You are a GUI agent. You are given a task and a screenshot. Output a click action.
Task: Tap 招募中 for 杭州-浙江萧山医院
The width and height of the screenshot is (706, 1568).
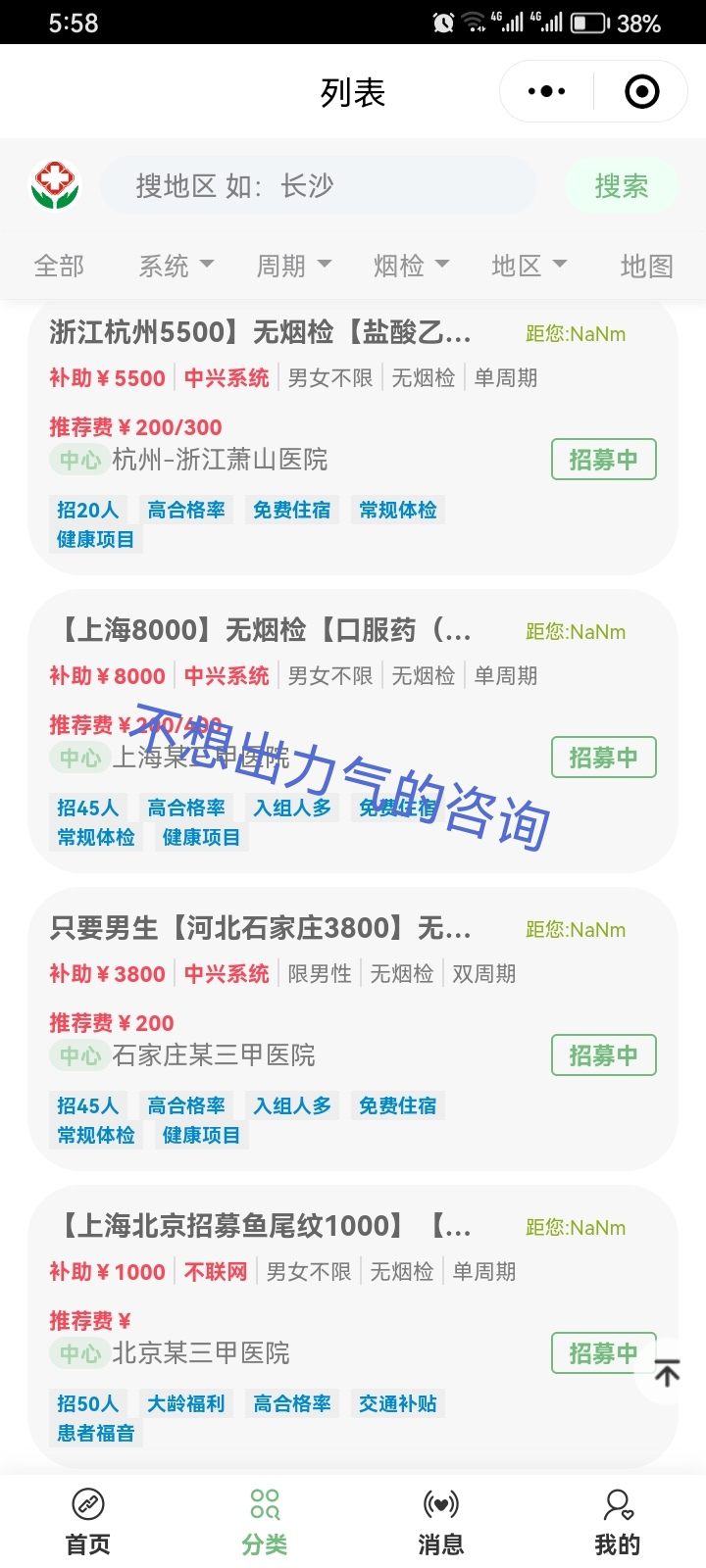pos(603,460)
